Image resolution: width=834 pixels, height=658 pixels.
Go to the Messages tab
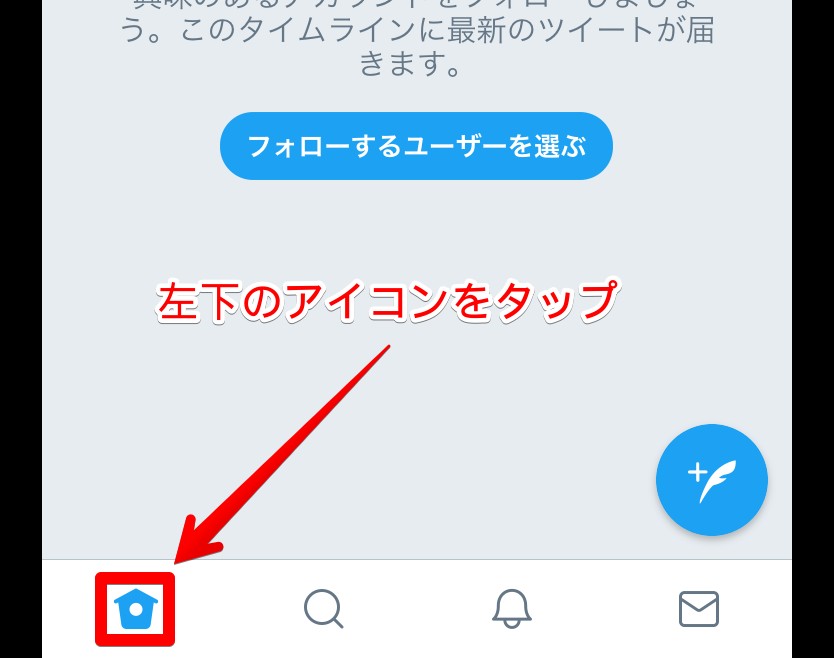point(698,608)
